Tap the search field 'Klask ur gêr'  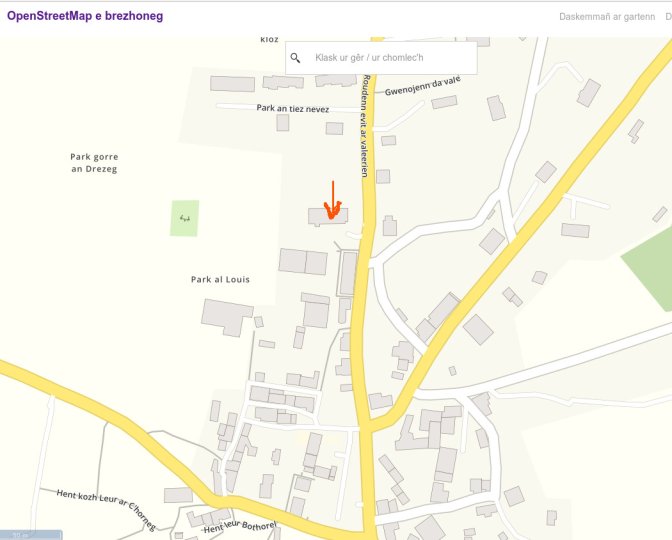click(x=390, y=58)
